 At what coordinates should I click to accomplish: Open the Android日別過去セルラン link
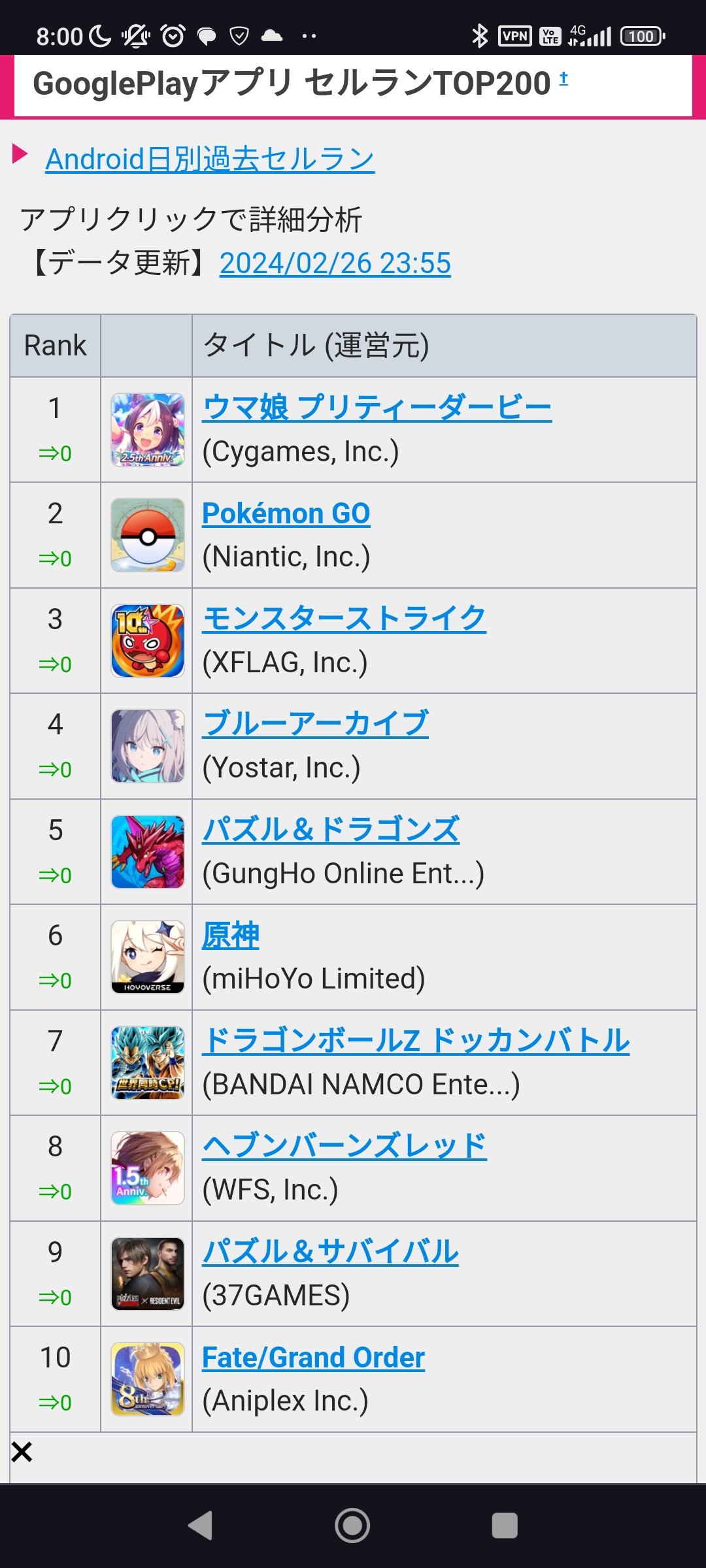210,159
